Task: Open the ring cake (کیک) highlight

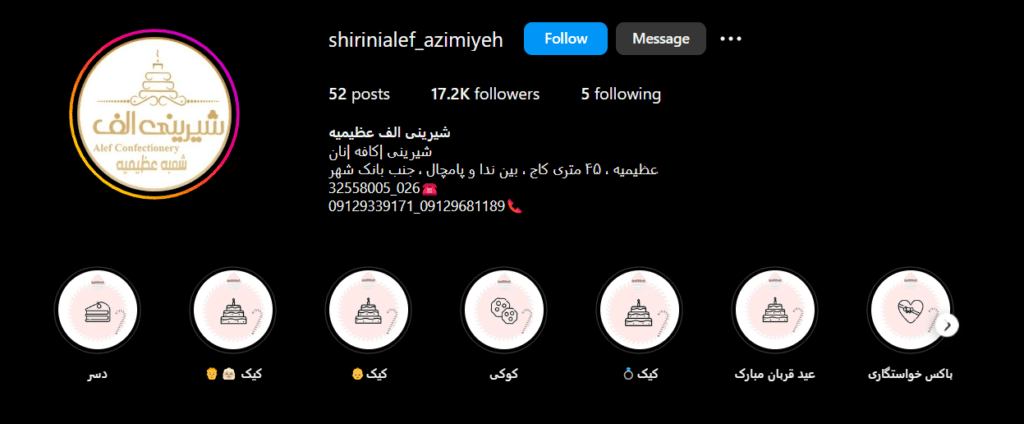Action: 638,314
